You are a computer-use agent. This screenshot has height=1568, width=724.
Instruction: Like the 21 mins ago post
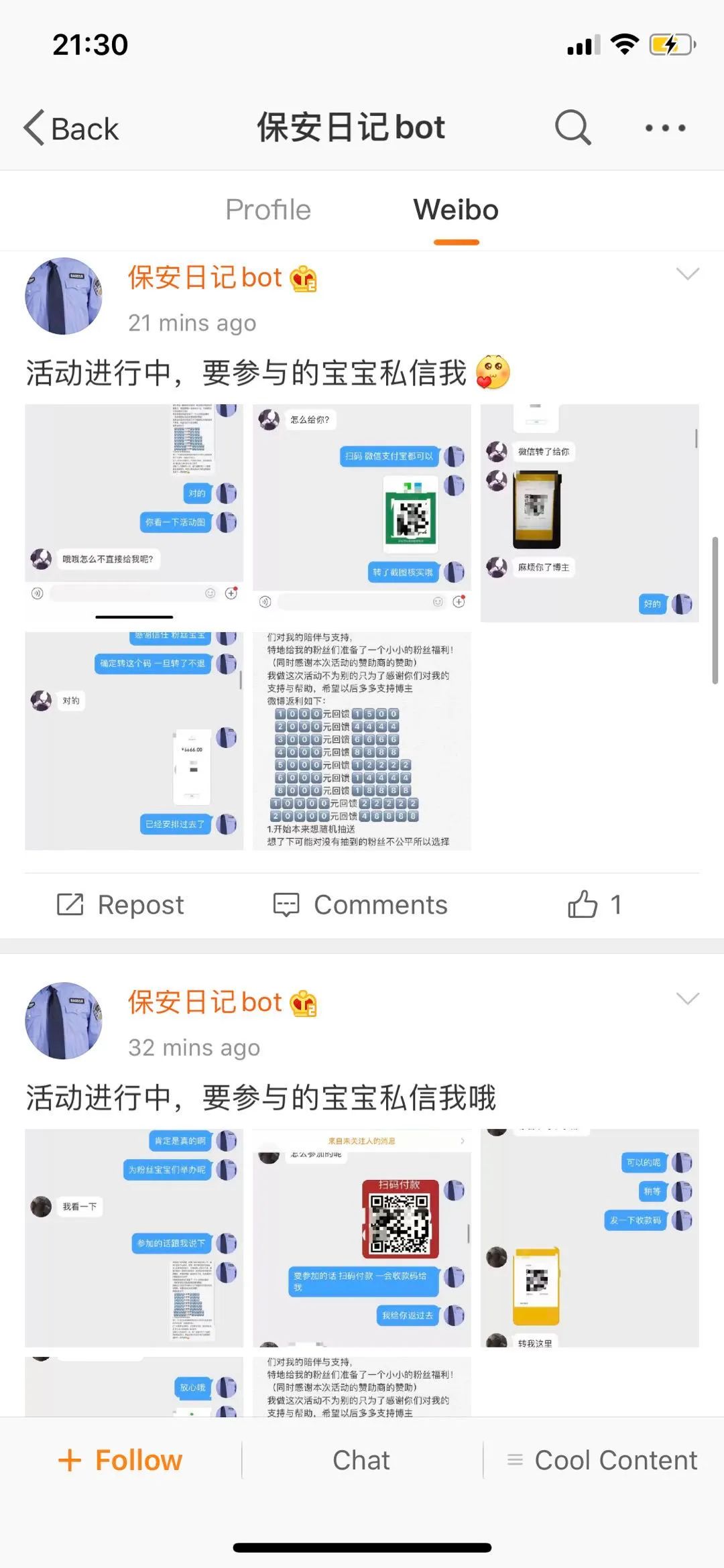pyautogui.click(x=595, y=904)
